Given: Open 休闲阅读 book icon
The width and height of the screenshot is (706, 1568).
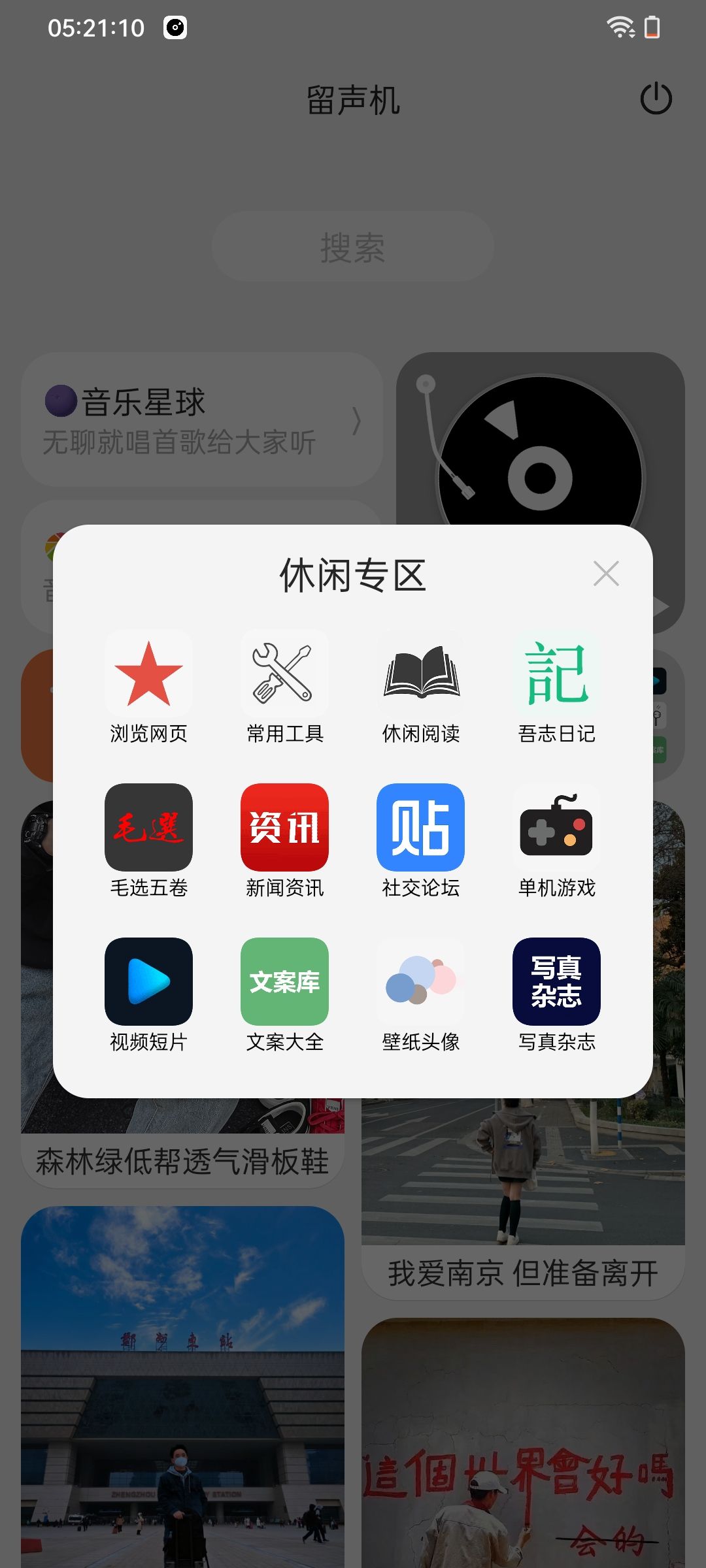Looking at the screenshot, I should [420, 673].
